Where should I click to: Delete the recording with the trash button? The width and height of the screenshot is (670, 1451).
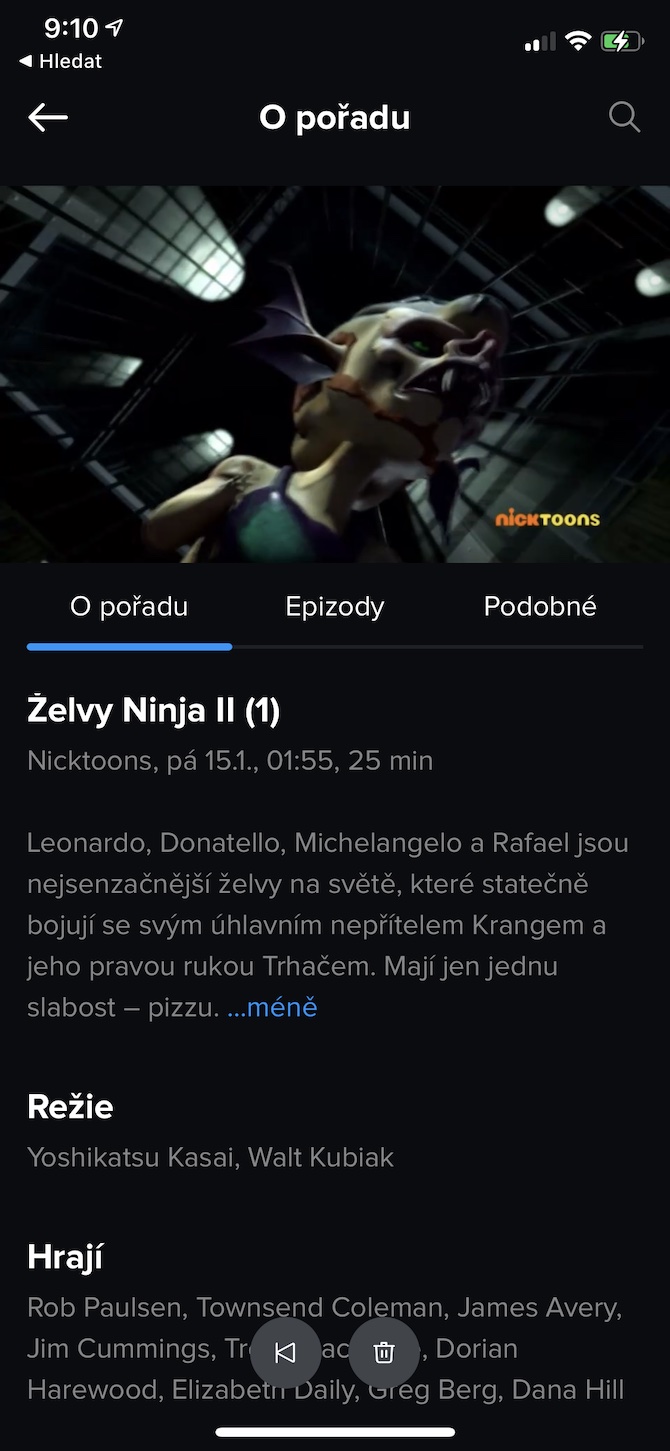[384, 1353]
